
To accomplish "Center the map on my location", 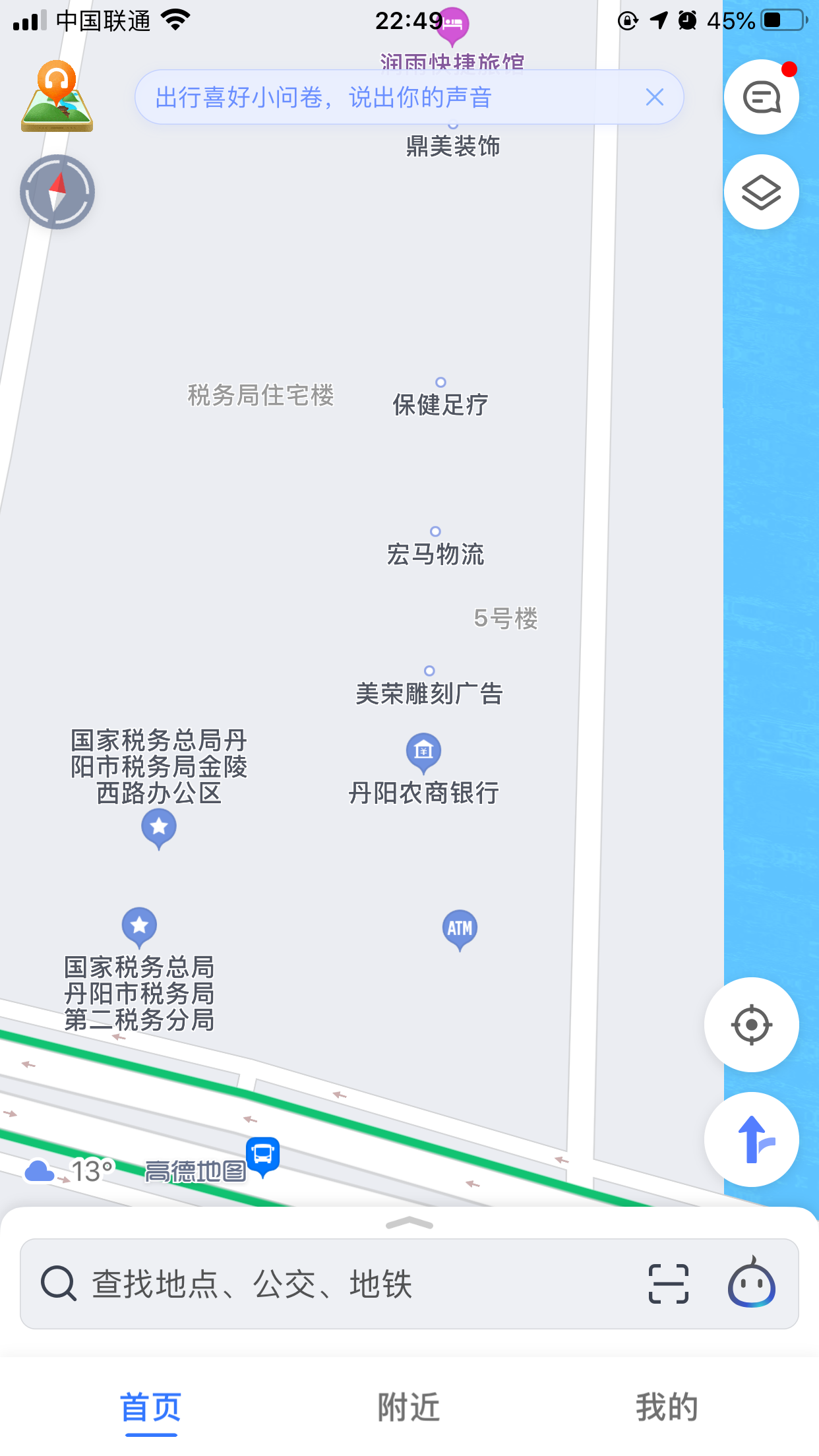I will (751, 1024).
